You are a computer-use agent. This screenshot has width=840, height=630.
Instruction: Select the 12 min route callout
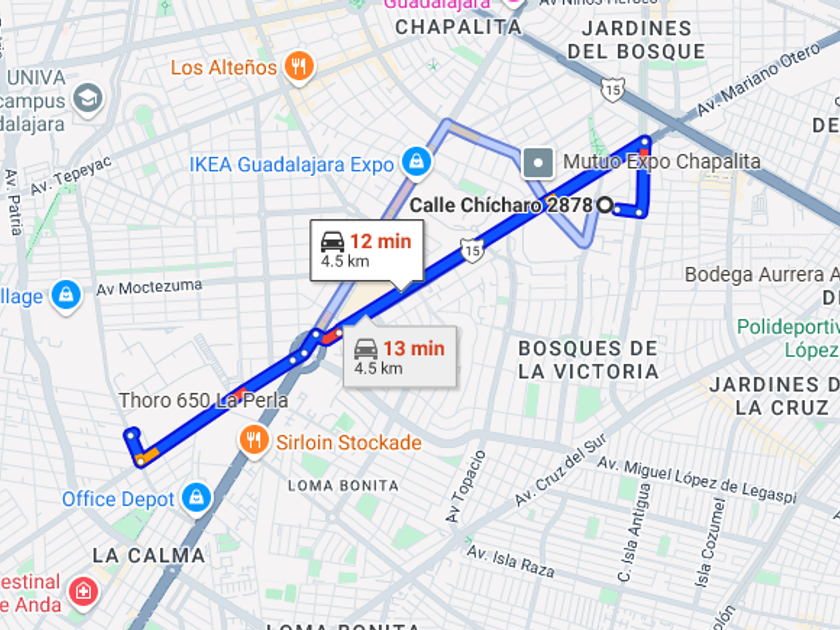point(366,250)
